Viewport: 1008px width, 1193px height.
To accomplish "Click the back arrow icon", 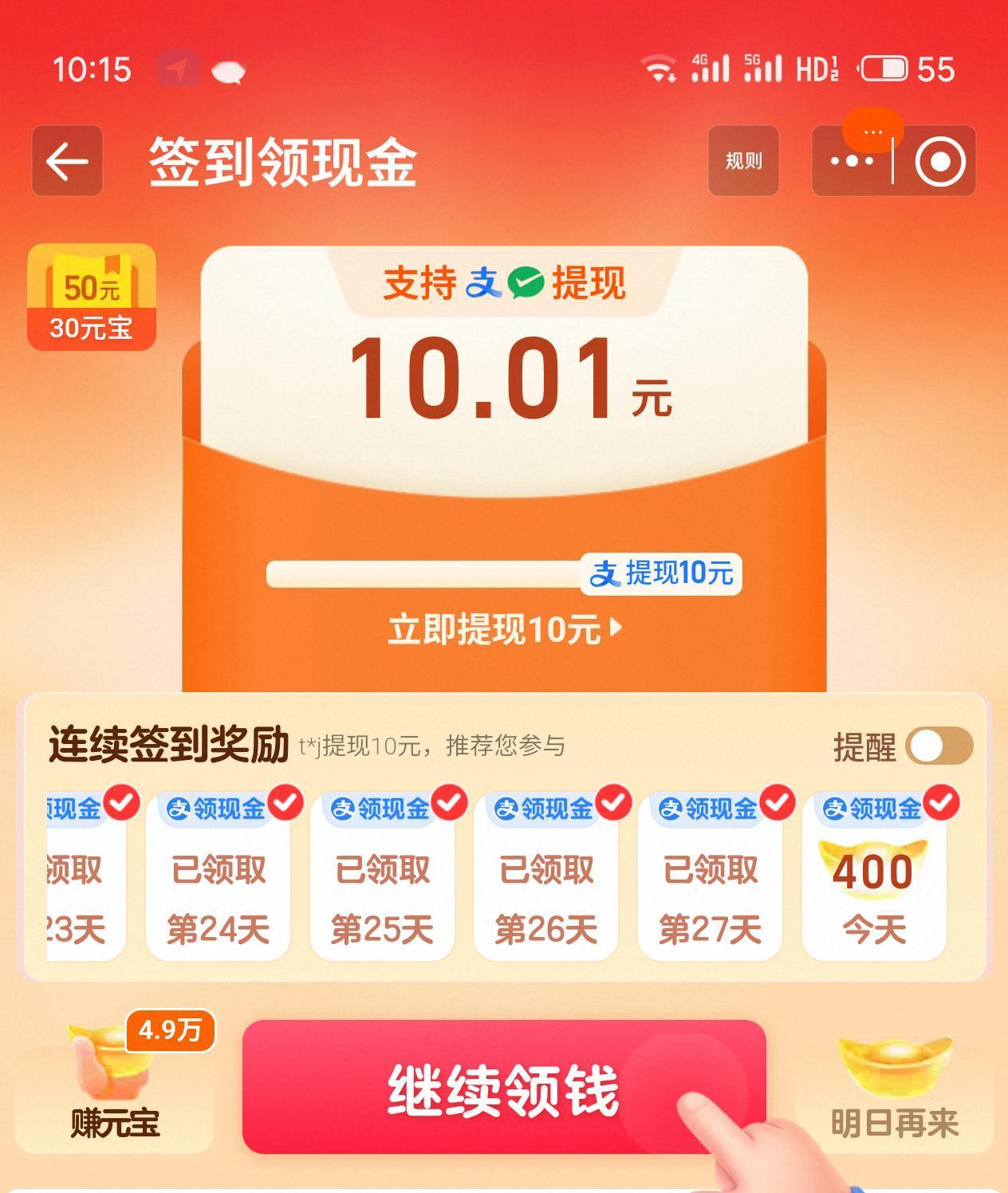I will pos(67,161).
